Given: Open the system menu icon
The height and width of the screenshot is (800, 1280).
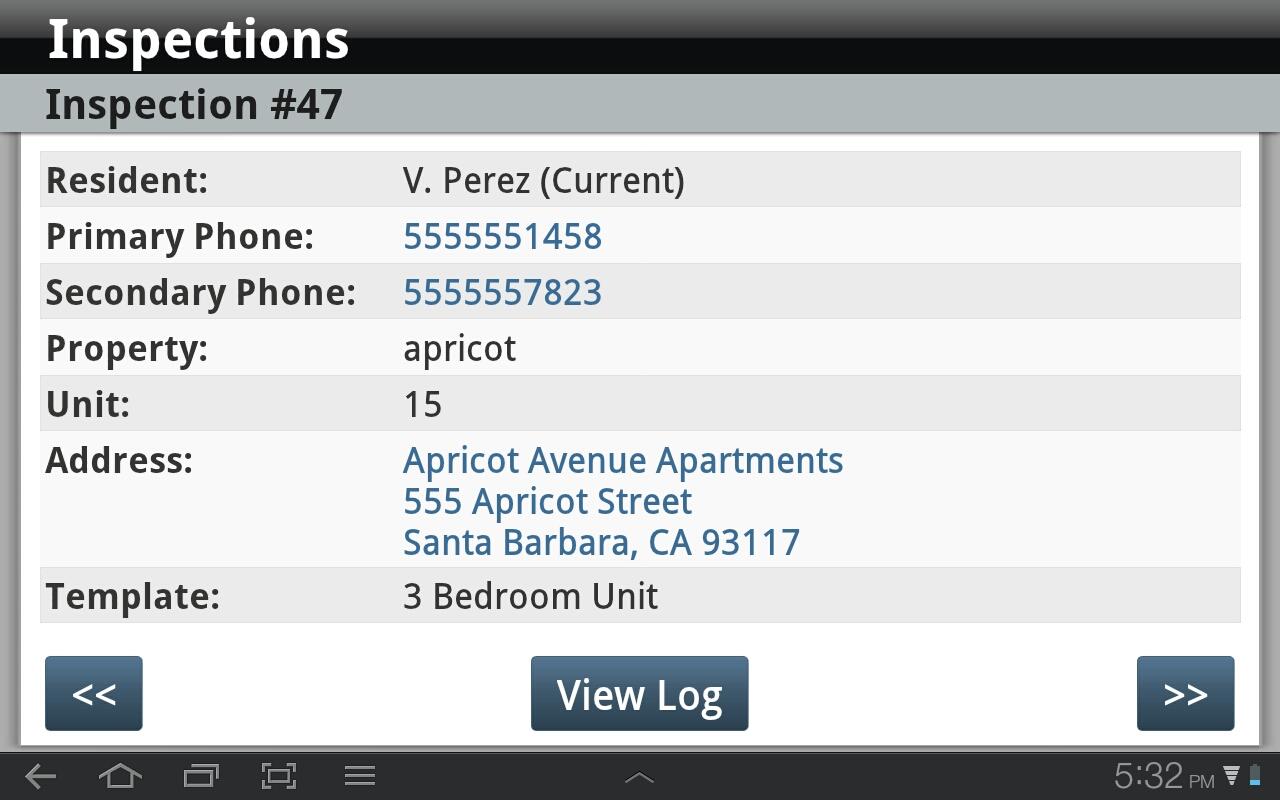Looking at the screenshot, I should (359, 776).
